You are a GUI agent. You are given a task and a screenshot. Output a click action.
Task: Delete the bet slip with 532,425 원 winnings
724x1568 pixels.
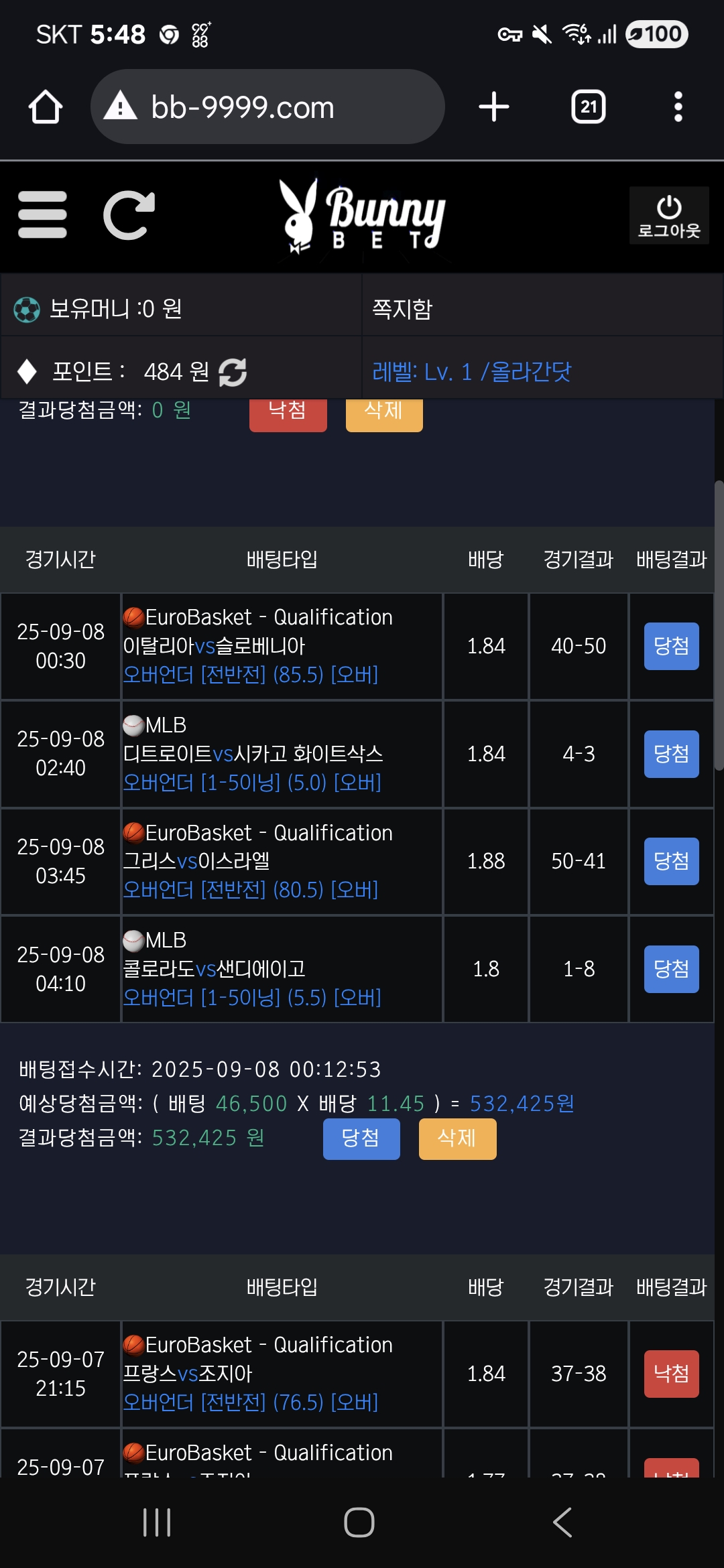pyautogui.click(x=457, y=1138)
